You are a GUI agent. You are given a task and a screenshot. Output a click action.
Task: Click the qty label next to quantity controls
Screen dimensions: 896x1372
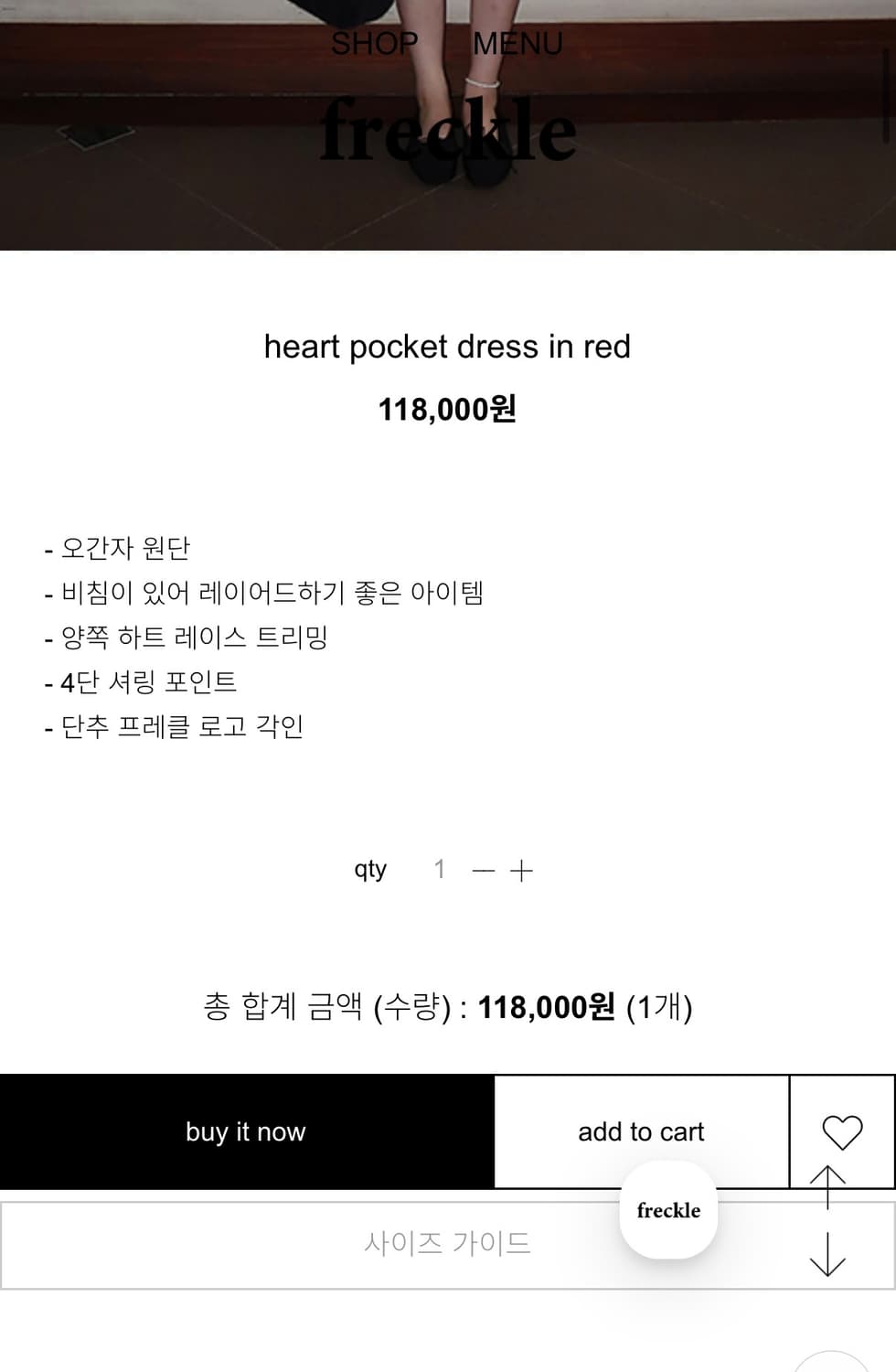click(370, 870)
